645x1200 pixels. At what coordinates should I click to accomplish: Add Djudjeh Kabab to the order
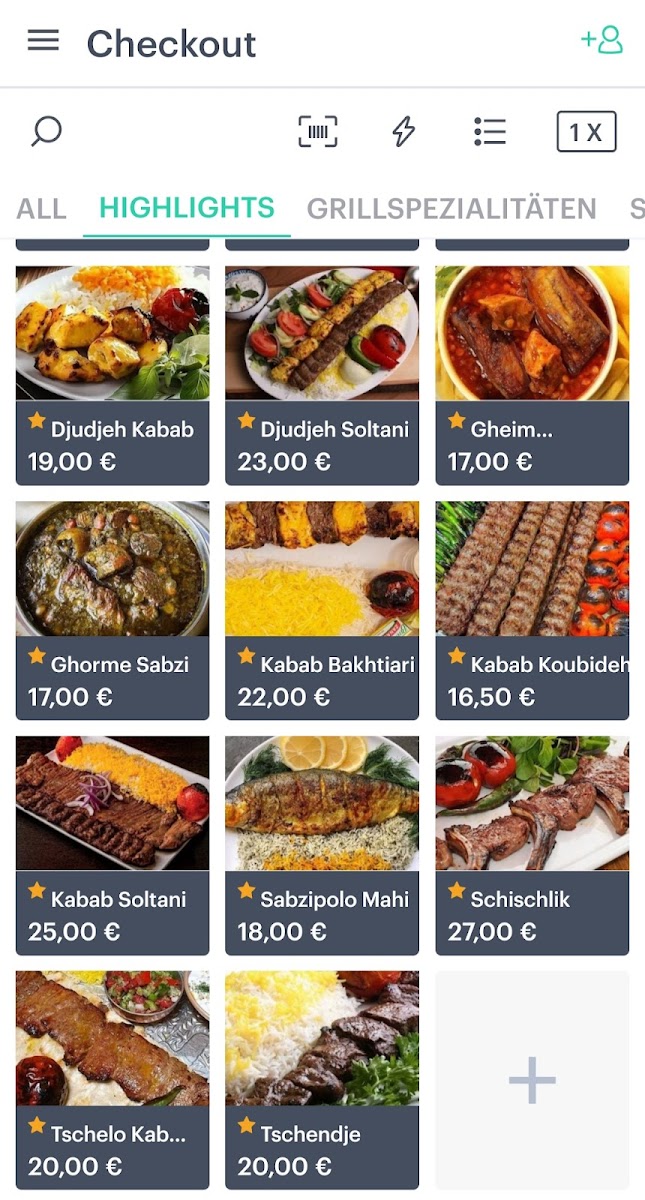pos(113,375)
